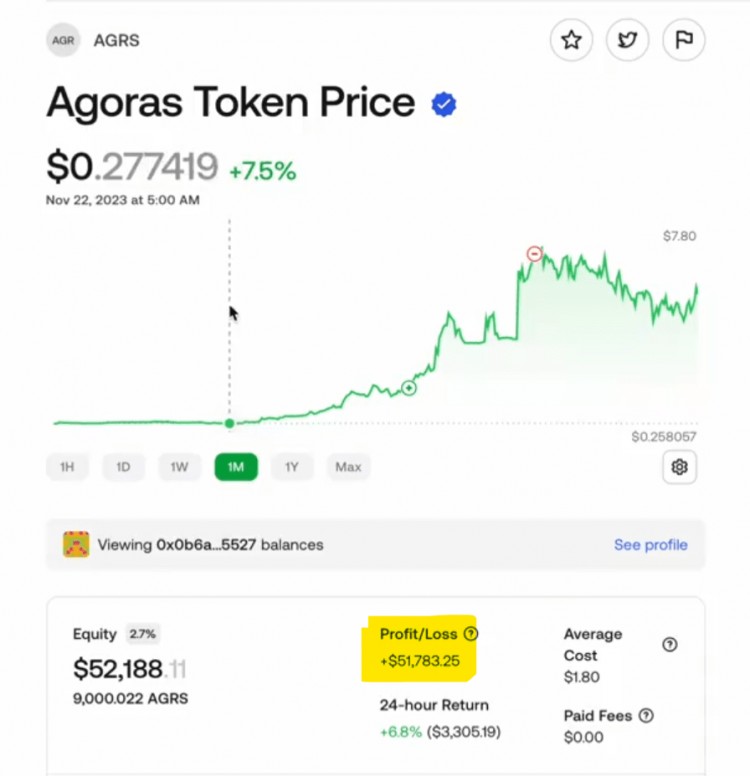Tap the green buy marker on the chart

tap(408, 388)
